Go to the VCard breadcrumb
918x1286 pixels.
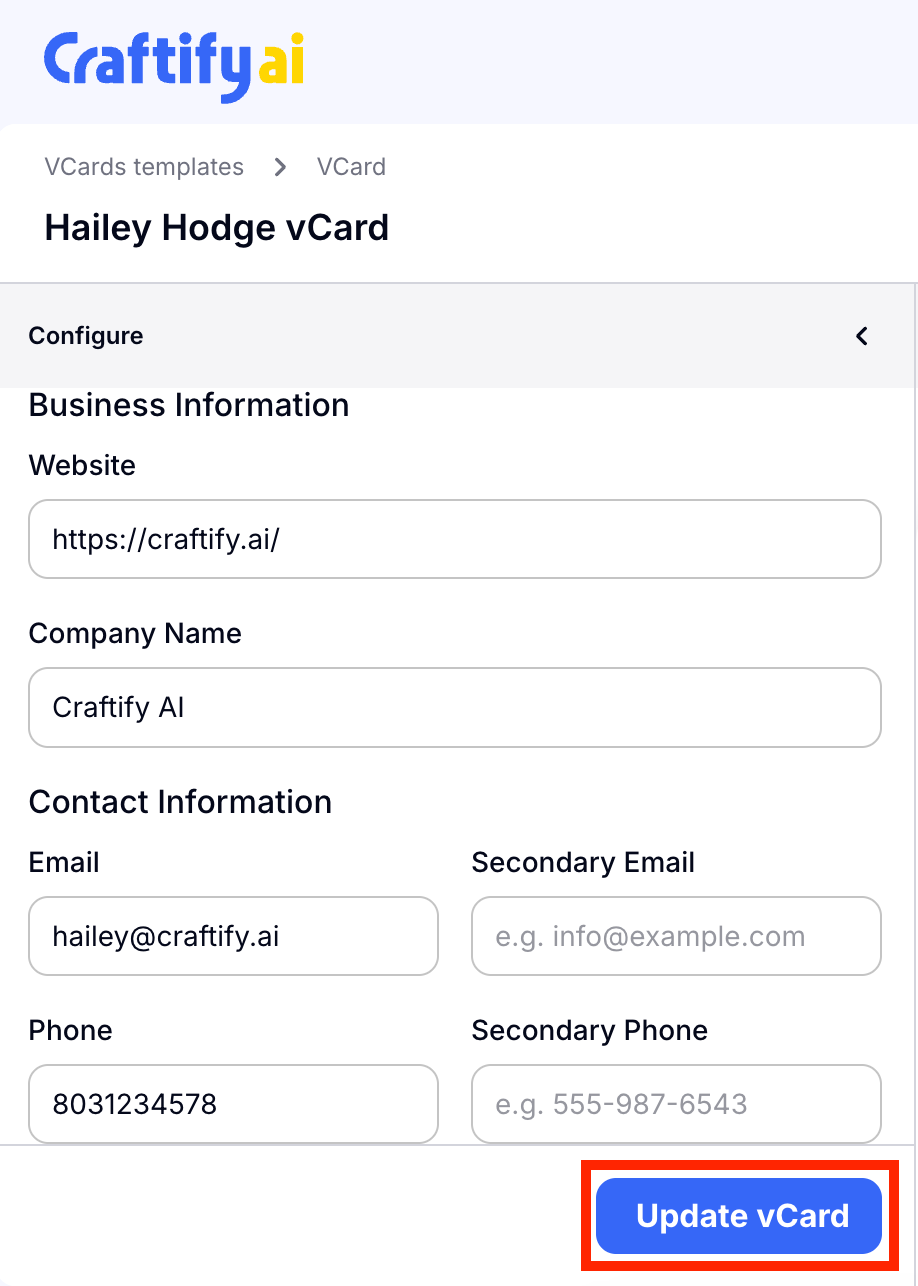351,167
